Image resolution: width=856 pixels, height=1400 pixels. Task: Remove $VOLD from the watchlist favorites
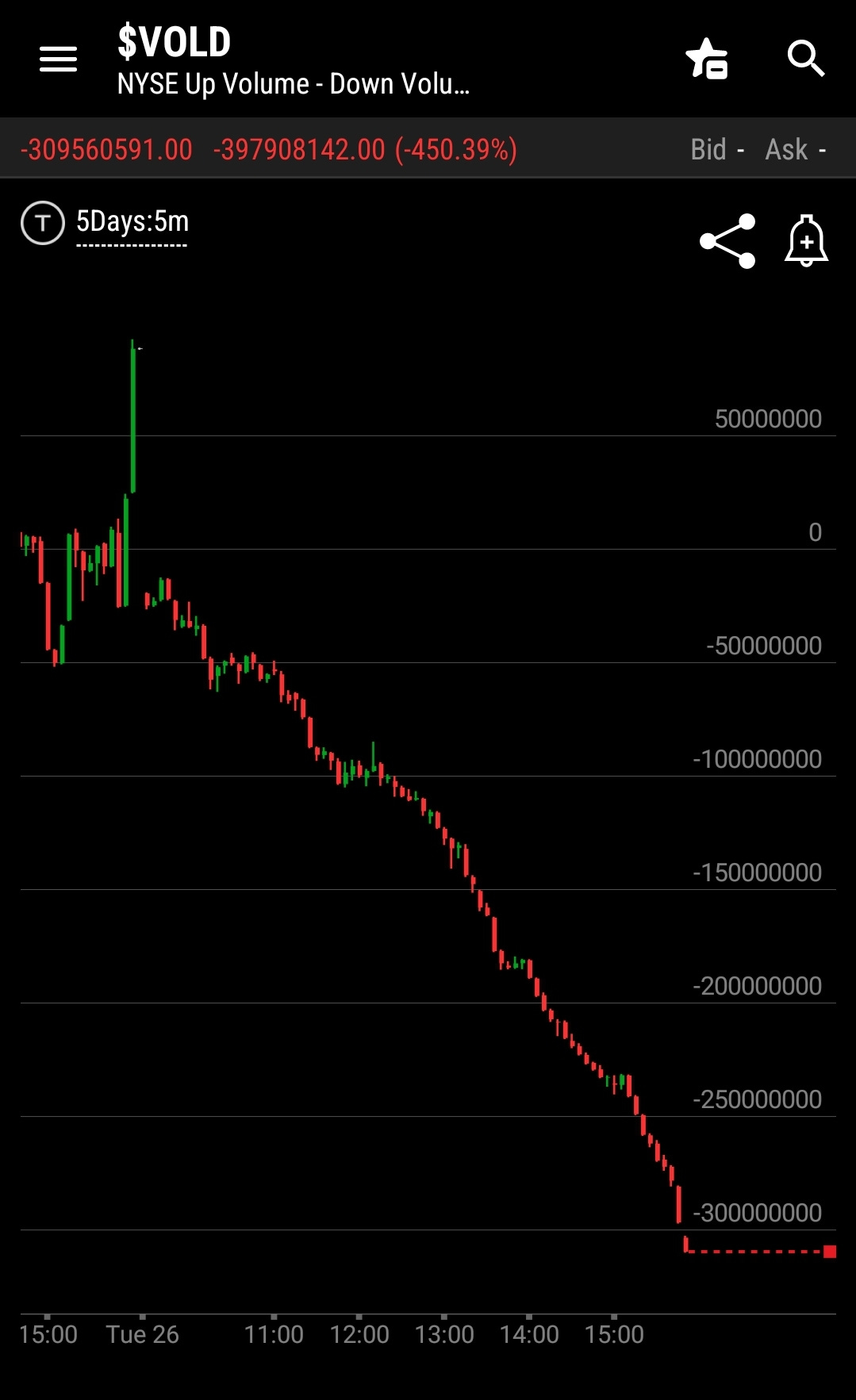(x=706, y=59)
